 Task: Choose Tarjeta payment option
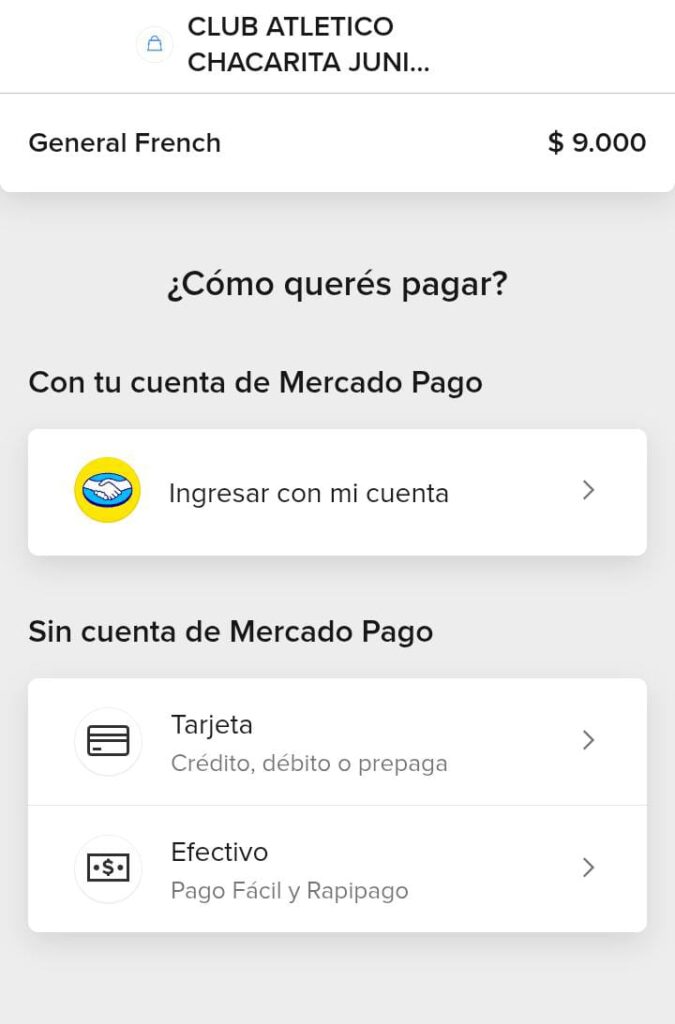[337, 742]
